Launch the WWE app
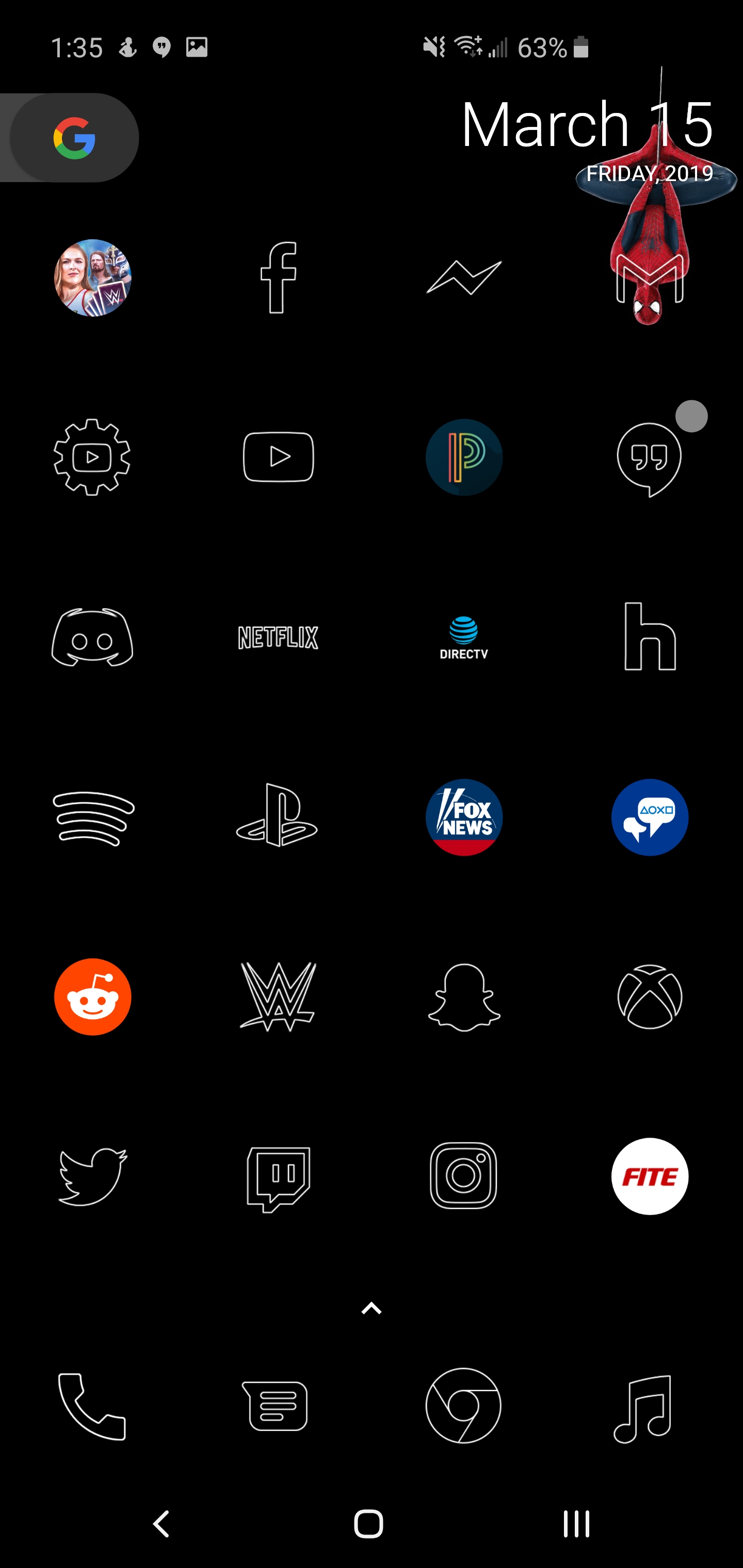The width and height of the screenshot is (743, 1568). click(x=278, y=996)
